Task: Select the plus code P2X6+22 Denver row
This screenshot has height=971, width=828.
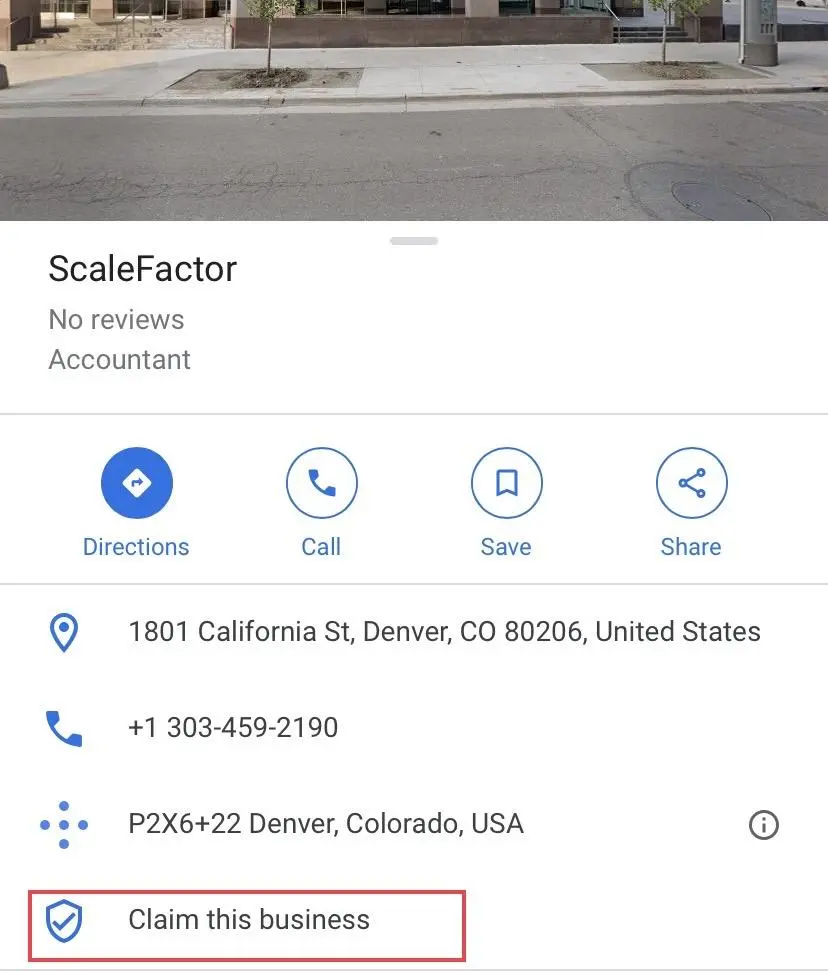Action: tap(326, 824)
